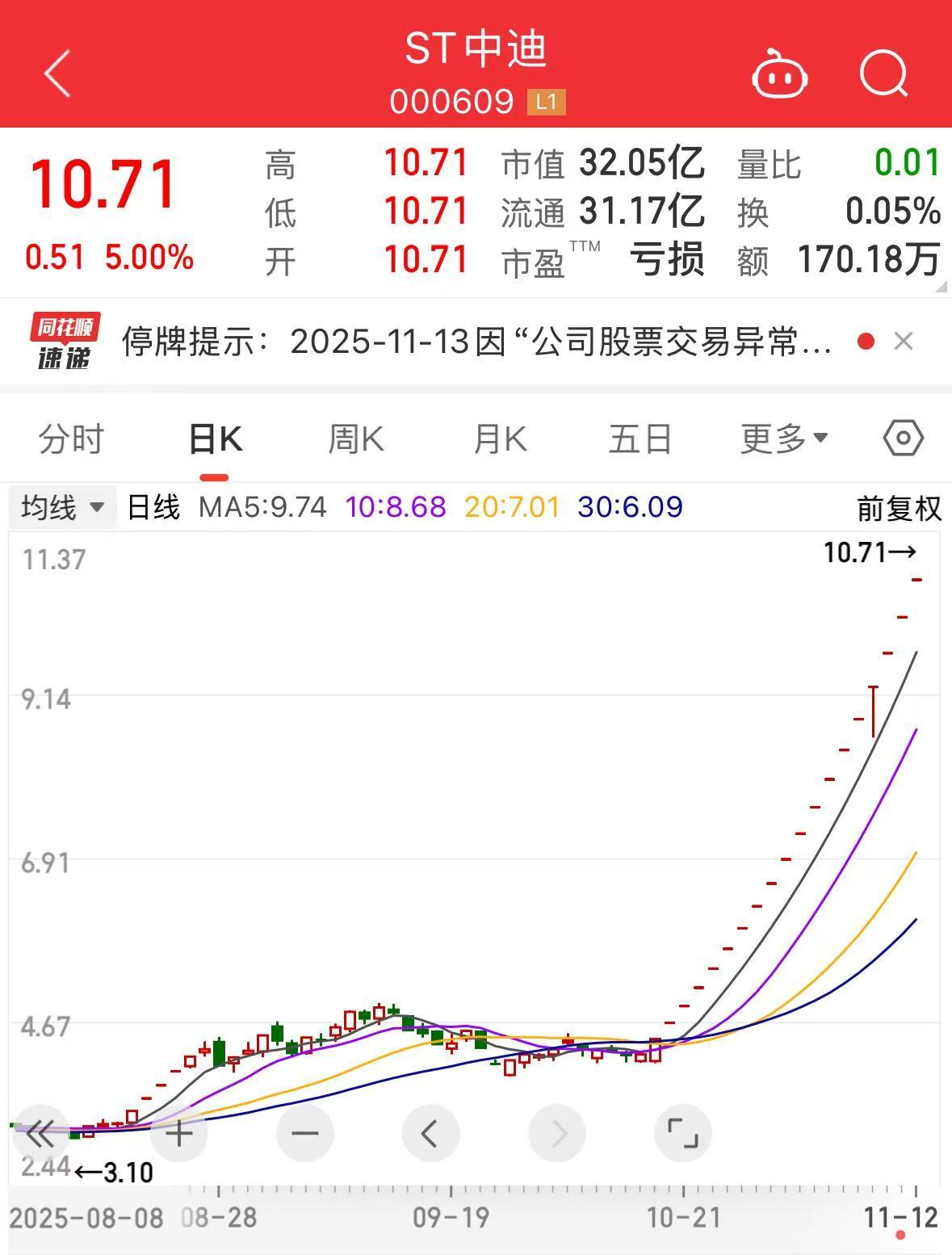Open chart settings hexagon icon

pos(903,439)
